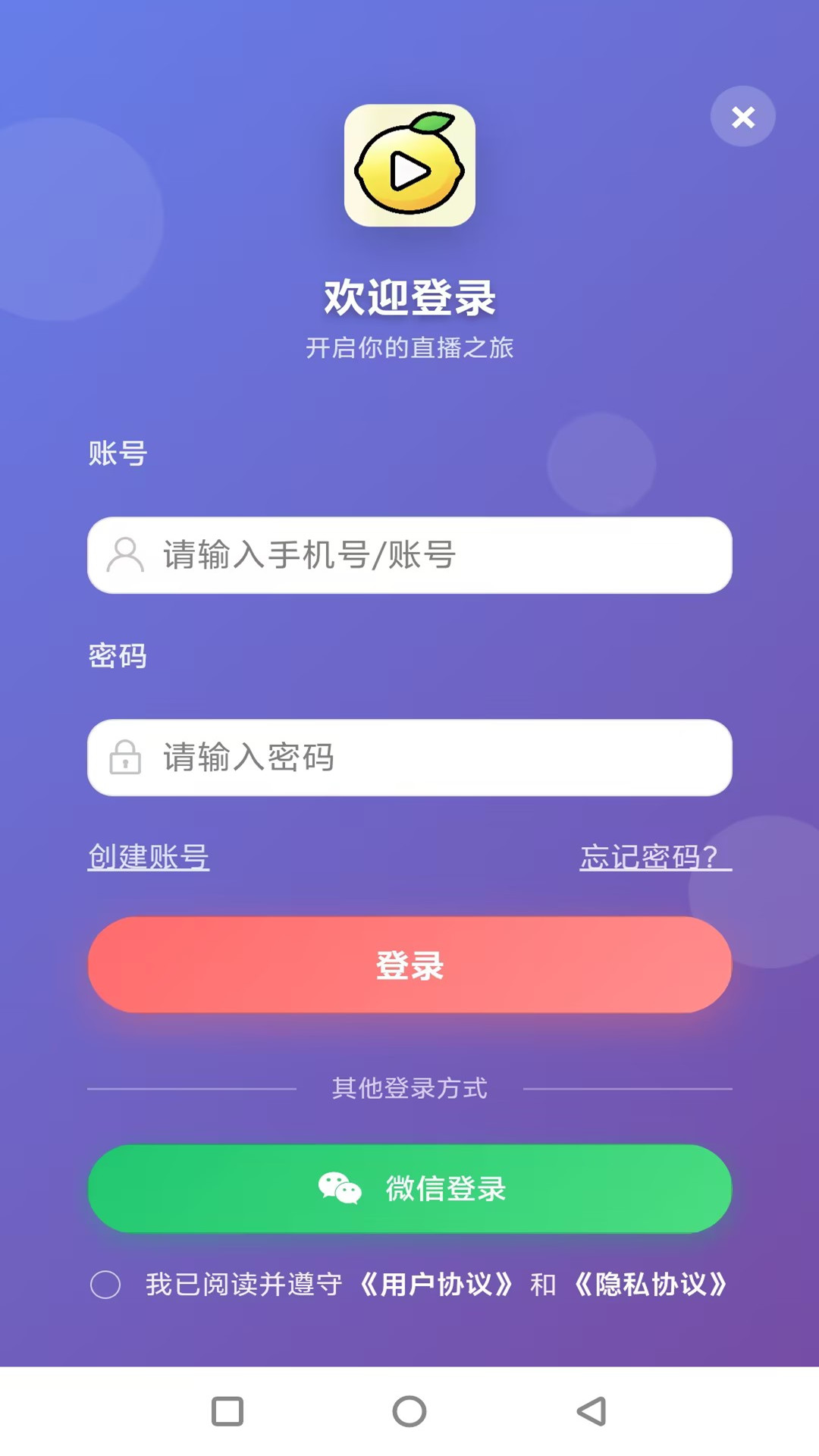This screenshot has height=1456, width=819.
Task: Tap 微信登录 to sign in with WeChat
Action: pos(409,1189)
